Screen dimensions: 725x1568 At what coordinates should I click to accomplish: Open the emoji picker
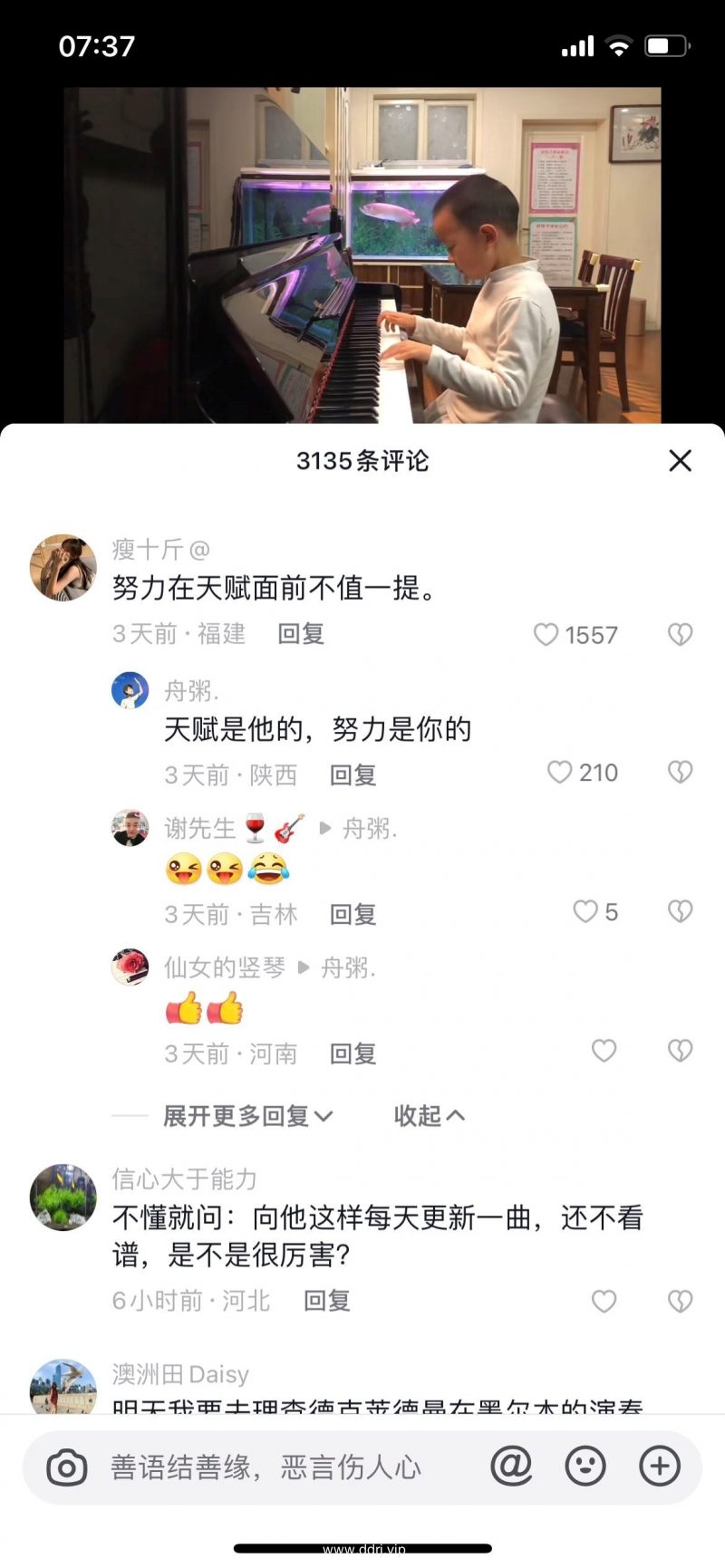[585, 1466]
